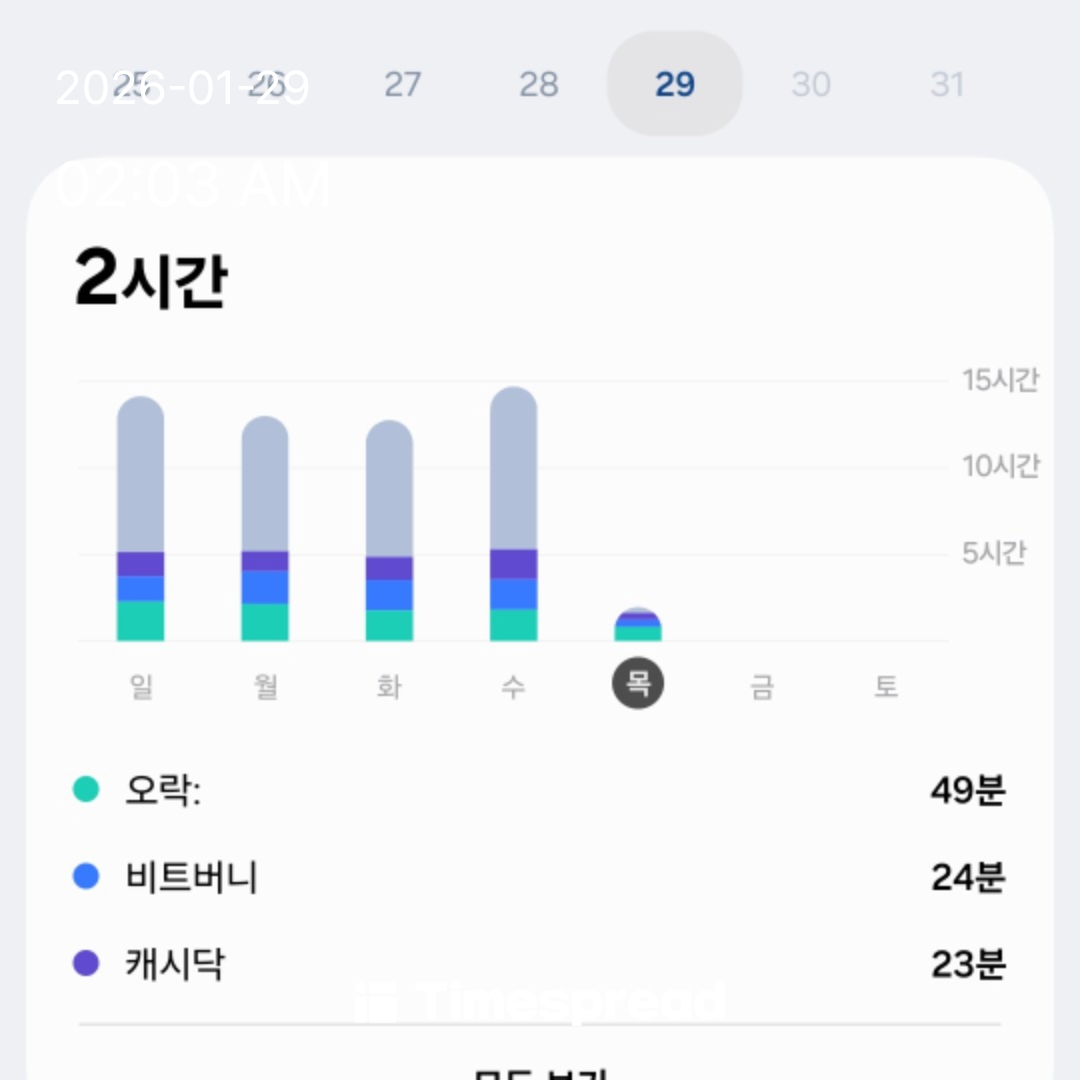Select date 27 in the date strip
The height and width of the screenshot is (1080, 1080).
[x=402, y=84]
